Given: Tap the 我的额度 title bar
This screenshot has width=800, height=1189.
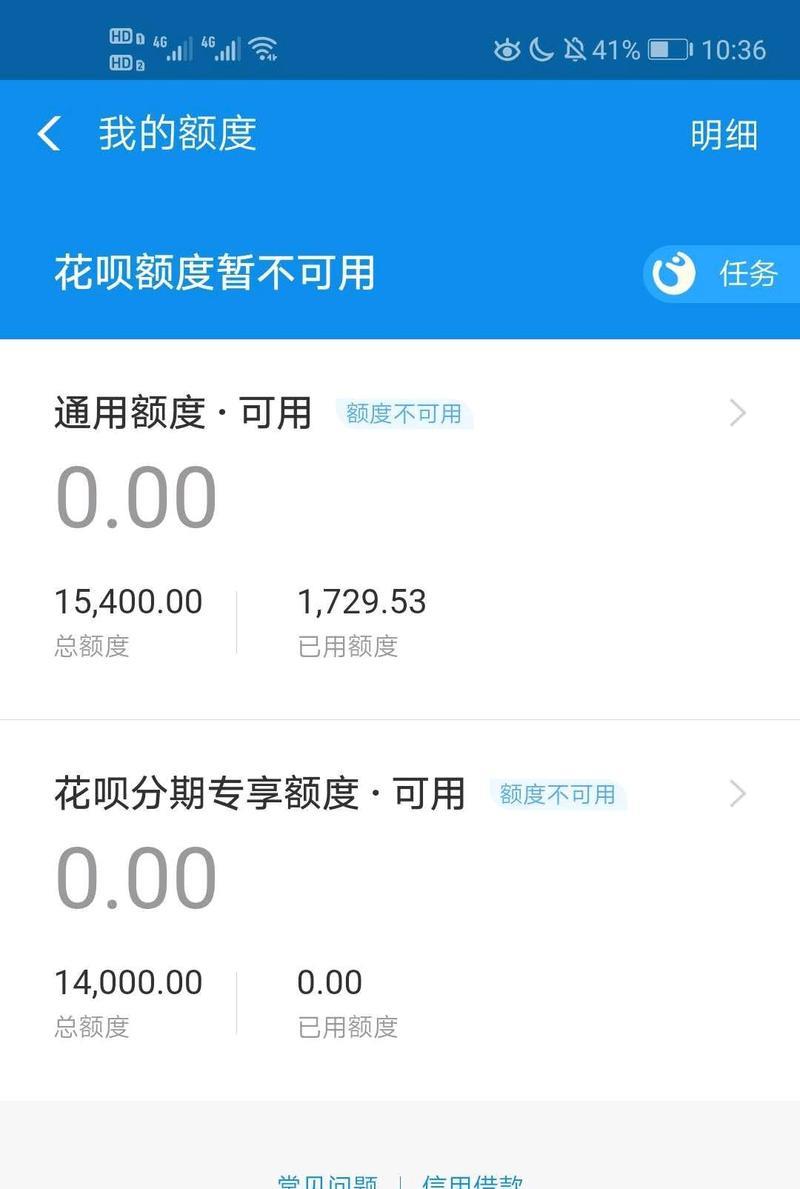Looking at the screenshot, I should coord(177,133).
